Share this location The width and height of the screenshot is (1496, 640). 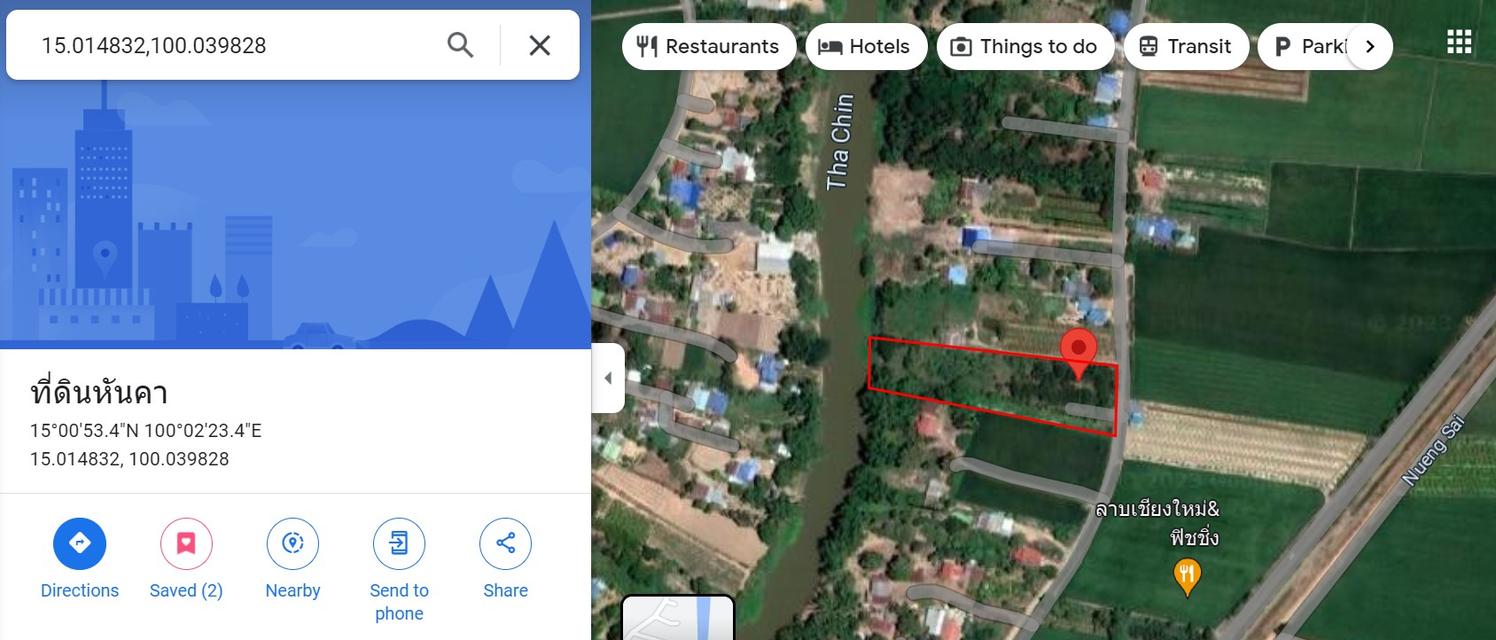click(505, 543)
